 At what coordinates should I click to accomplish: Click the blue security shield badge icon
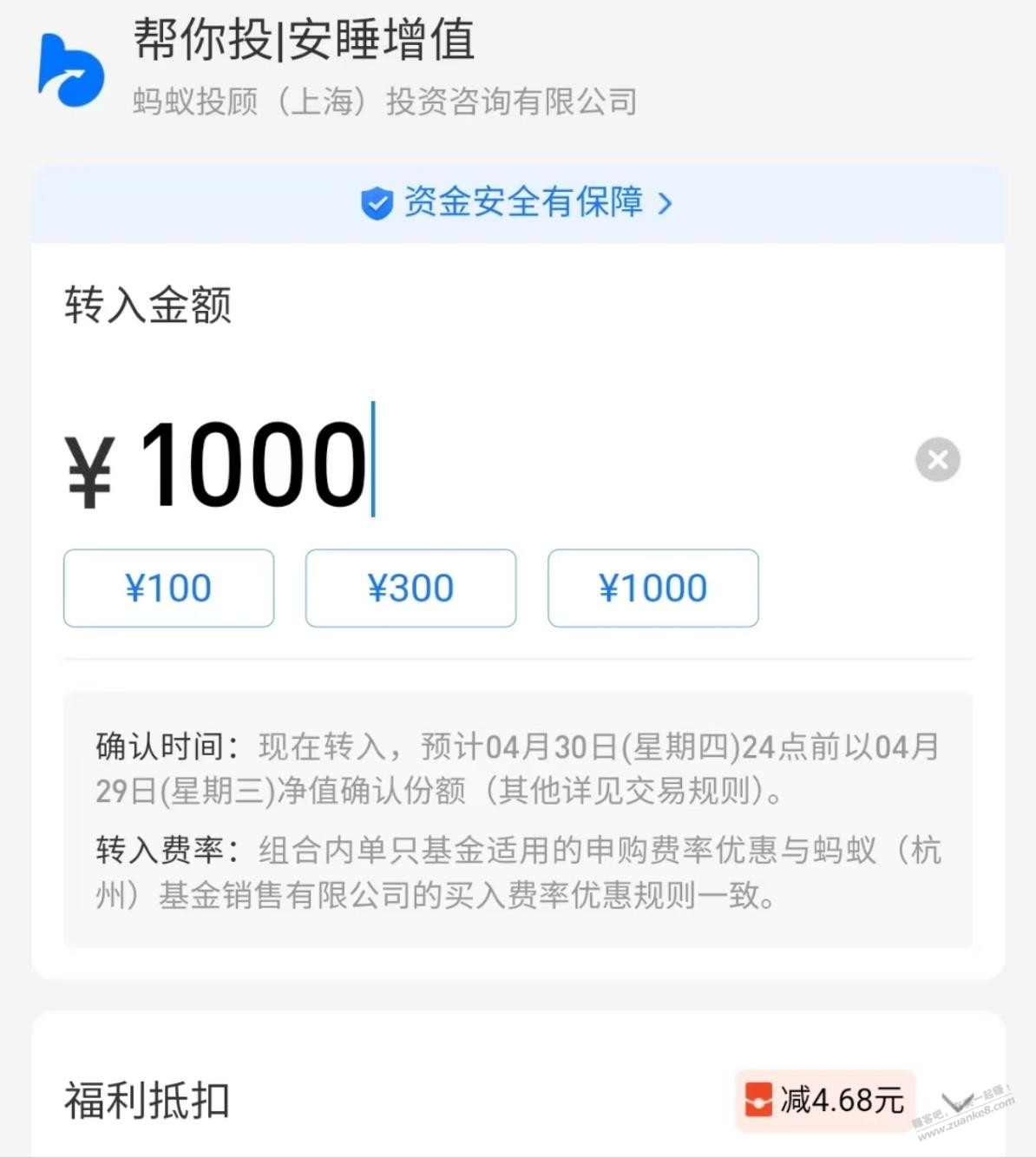click(376, 202)
